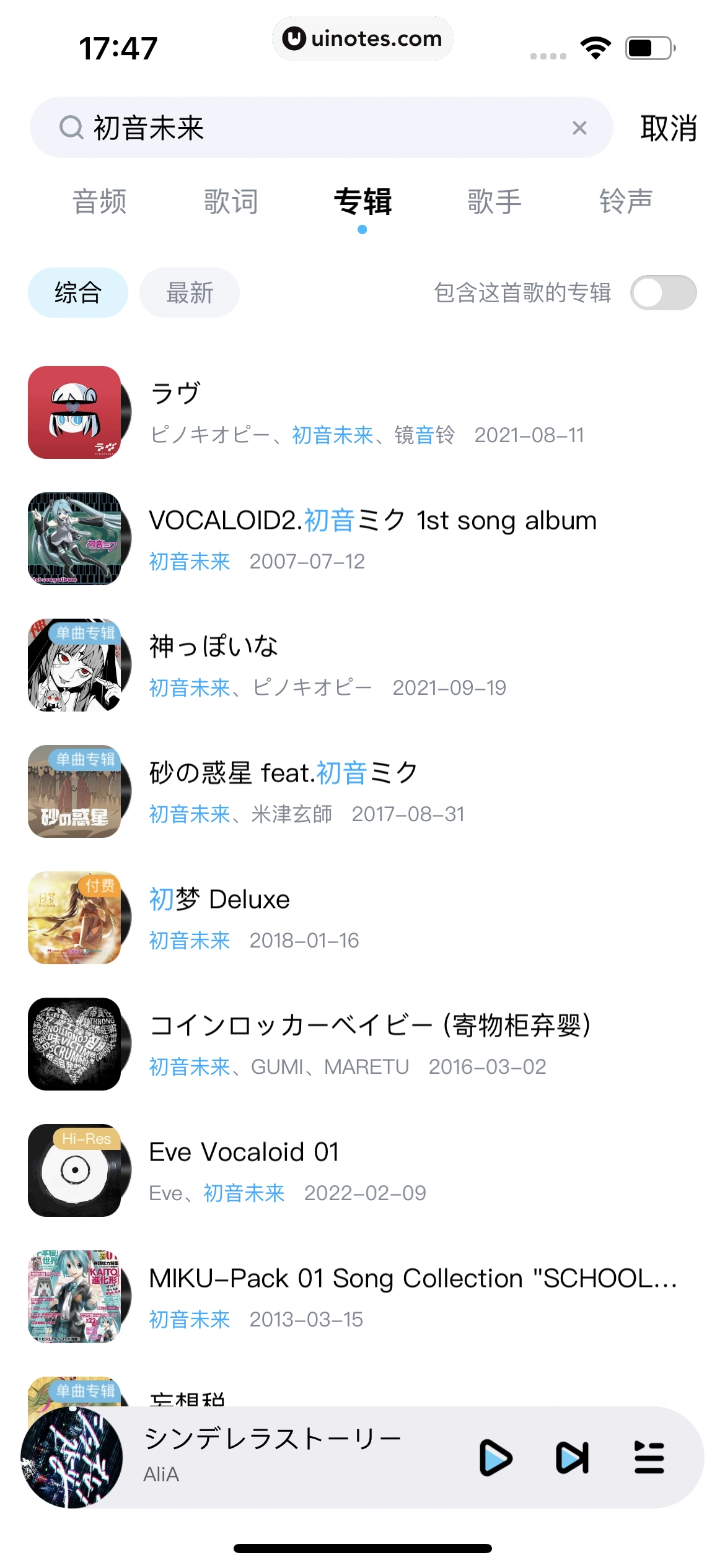Select the 最新 sort chip
725x1568 pixels.
(x=190, y=293)
